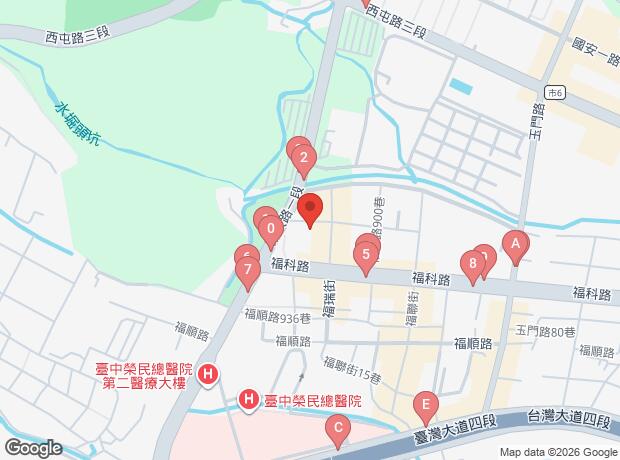Open the map marker labeled E

click(x=426, y=405)
